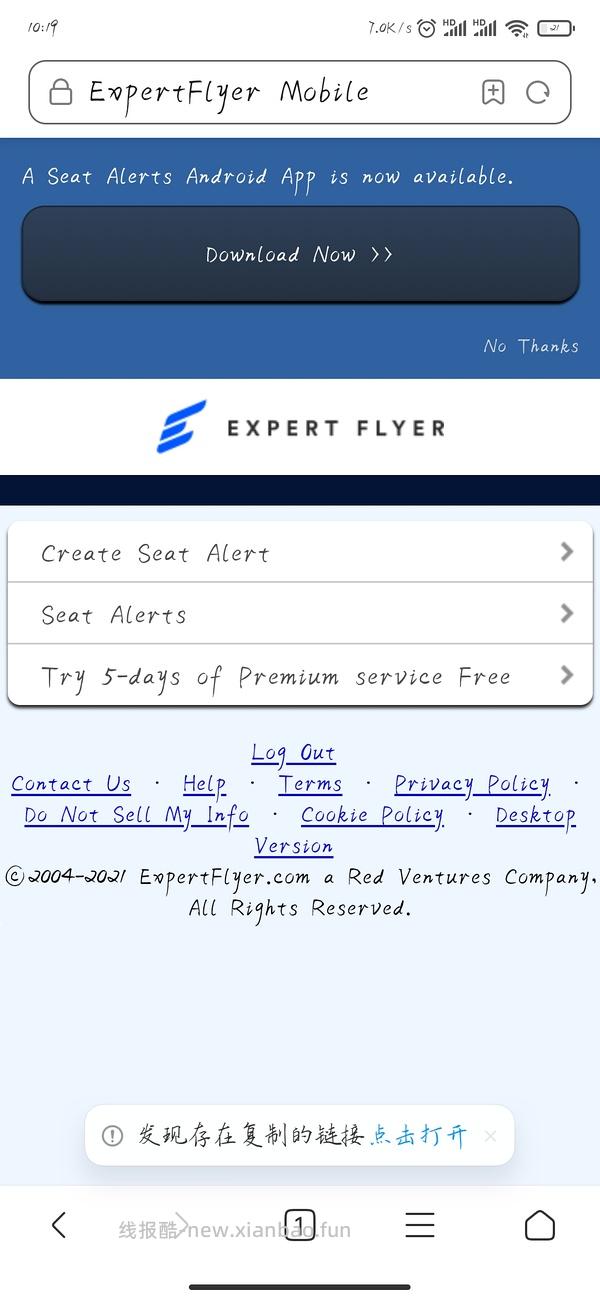Image resolution: width=600 pixels, height=1300 pixels.
Task: Try 5-days of Premium service Free
Action: point(300,676)
